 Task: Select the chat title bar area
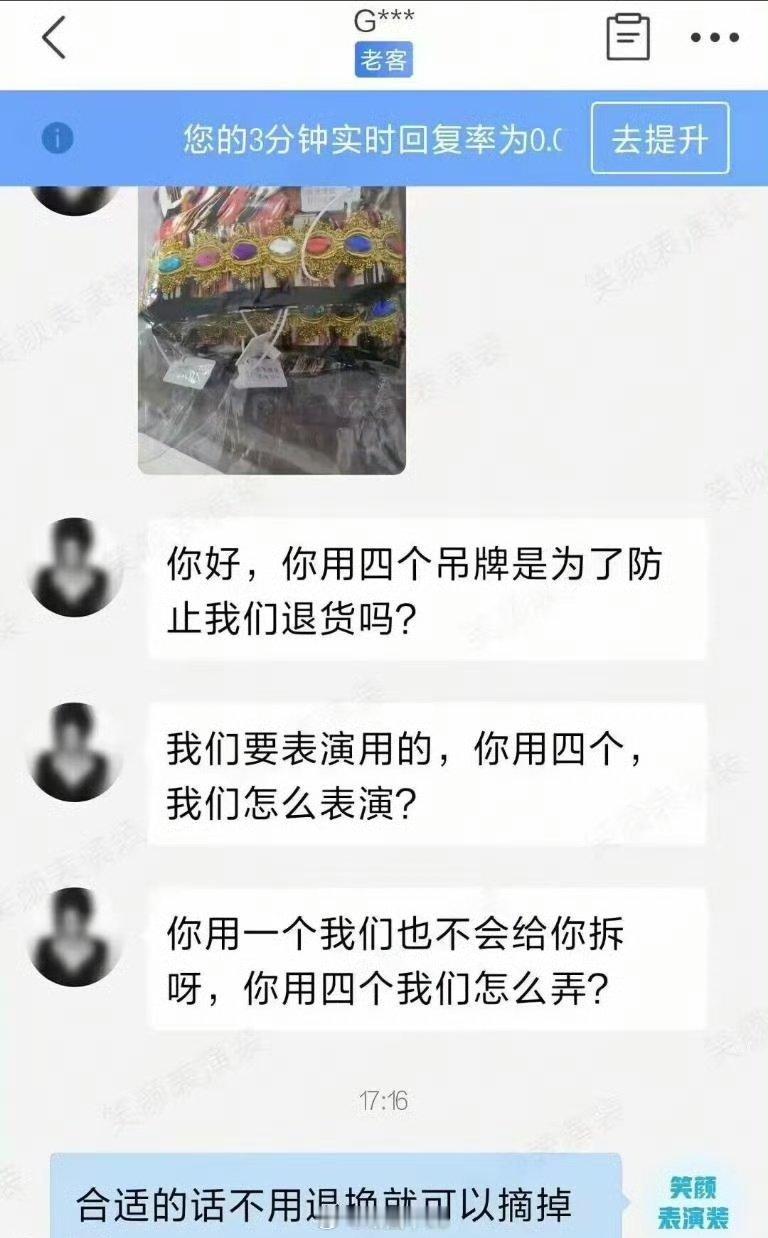coord(384,38)
